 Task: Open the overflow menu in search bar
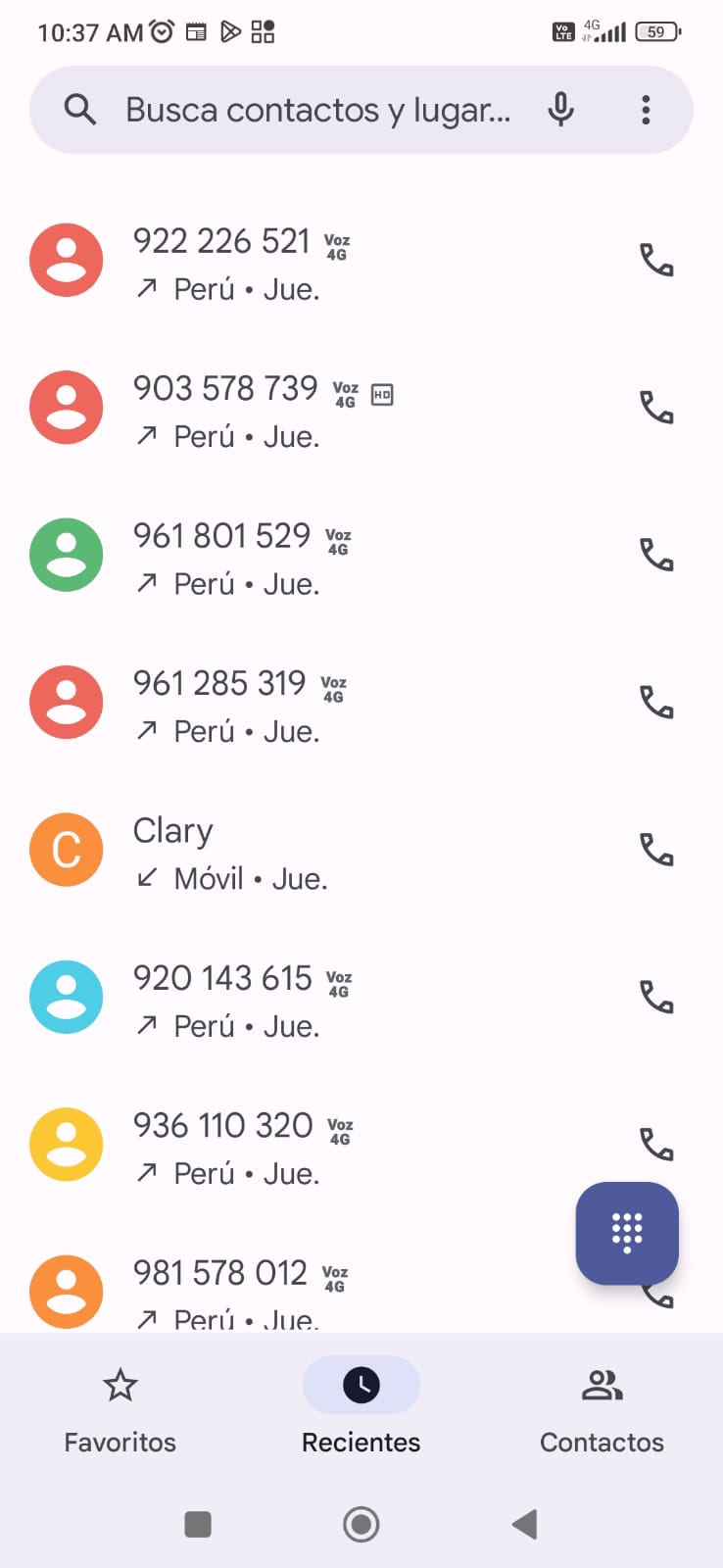(x=646, y=110)
